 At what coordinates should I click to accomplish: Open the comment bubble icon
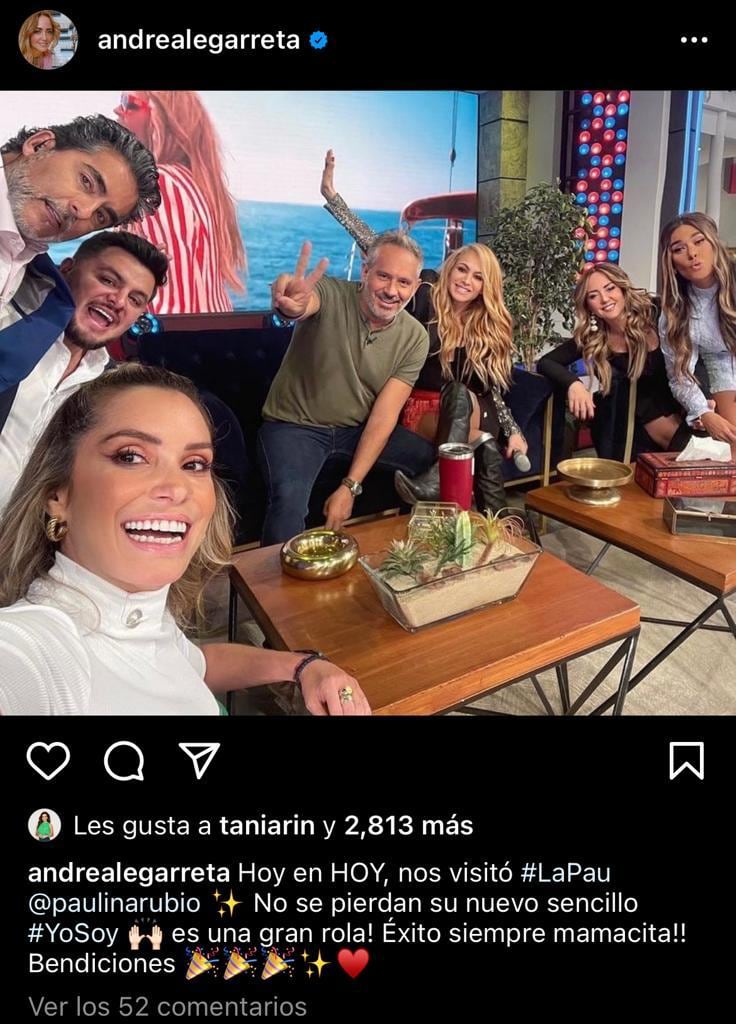click(x=124, y=761)
